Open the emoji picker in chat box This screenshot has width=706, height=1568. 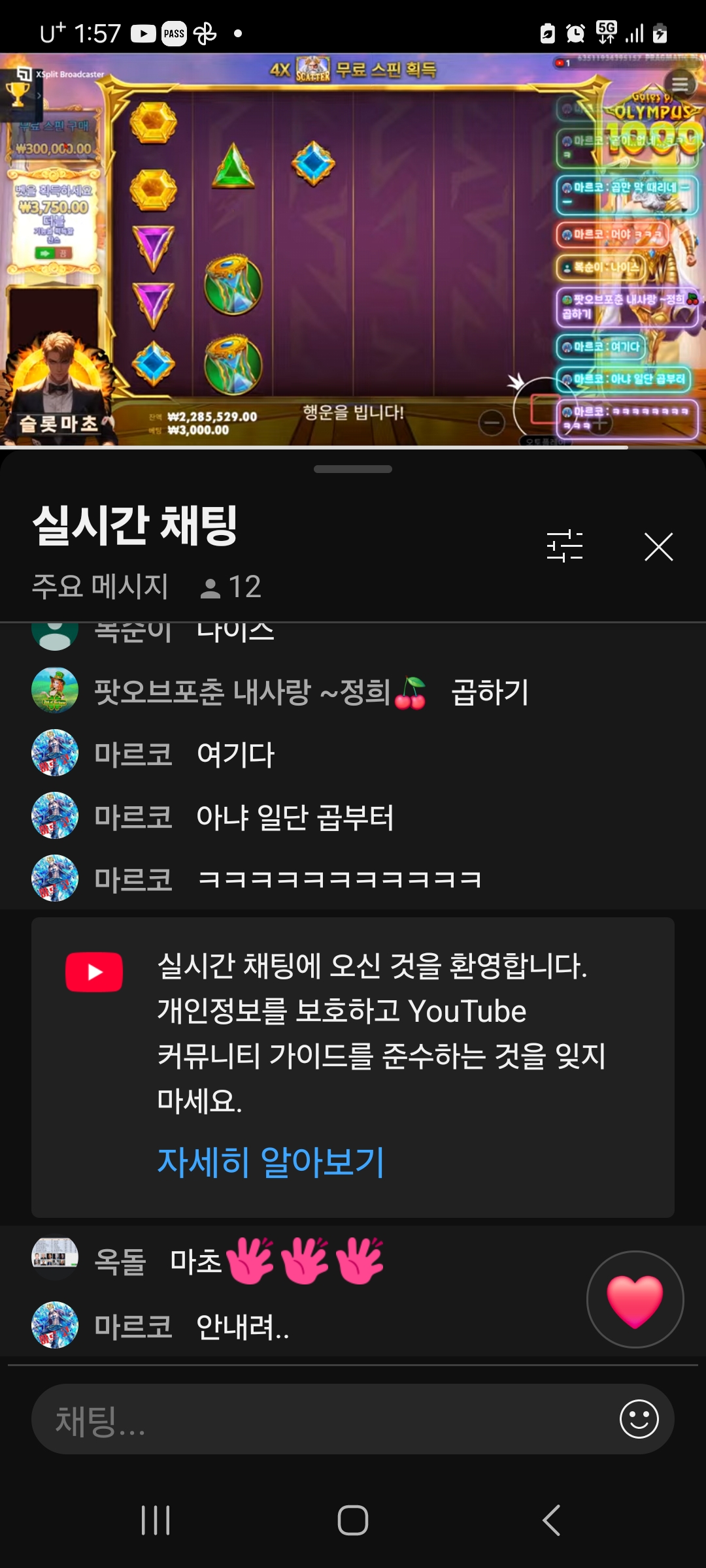coord(639,1419)
